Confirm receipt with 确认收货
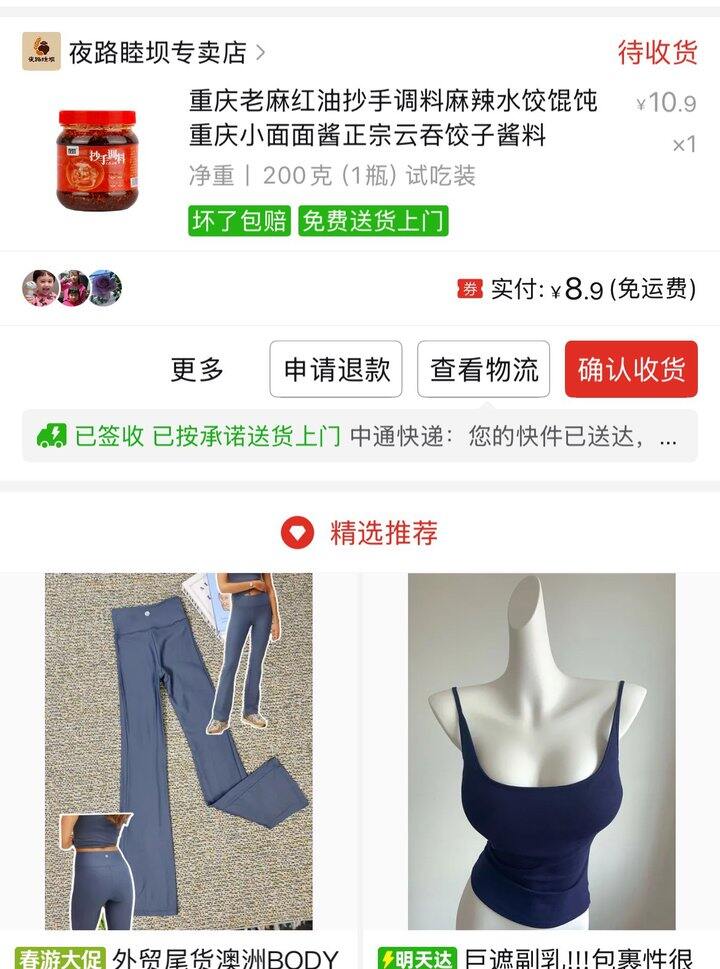Viewport: 720px width, 969px height. pos(631,370)
